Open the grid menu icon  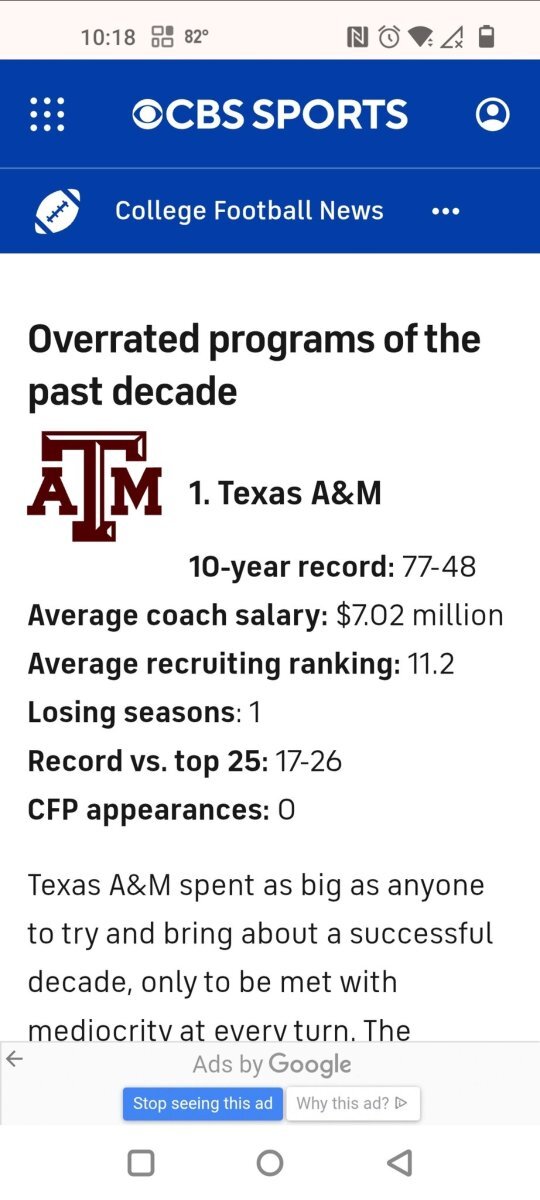(47, 114)
